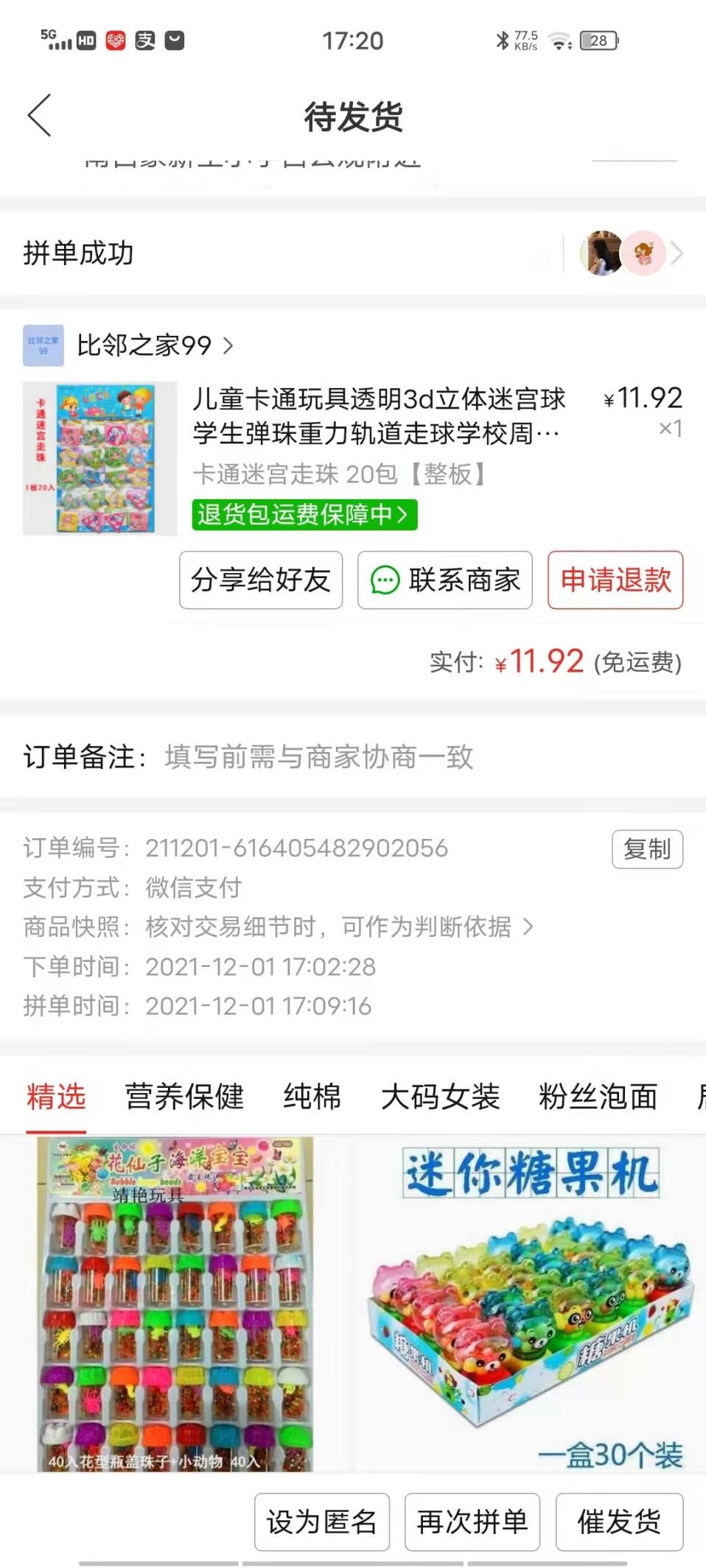Switch to the 粉丝泡面 tab
Image resolution: width=706 pixels, height=1568 pixels.
598,1096
